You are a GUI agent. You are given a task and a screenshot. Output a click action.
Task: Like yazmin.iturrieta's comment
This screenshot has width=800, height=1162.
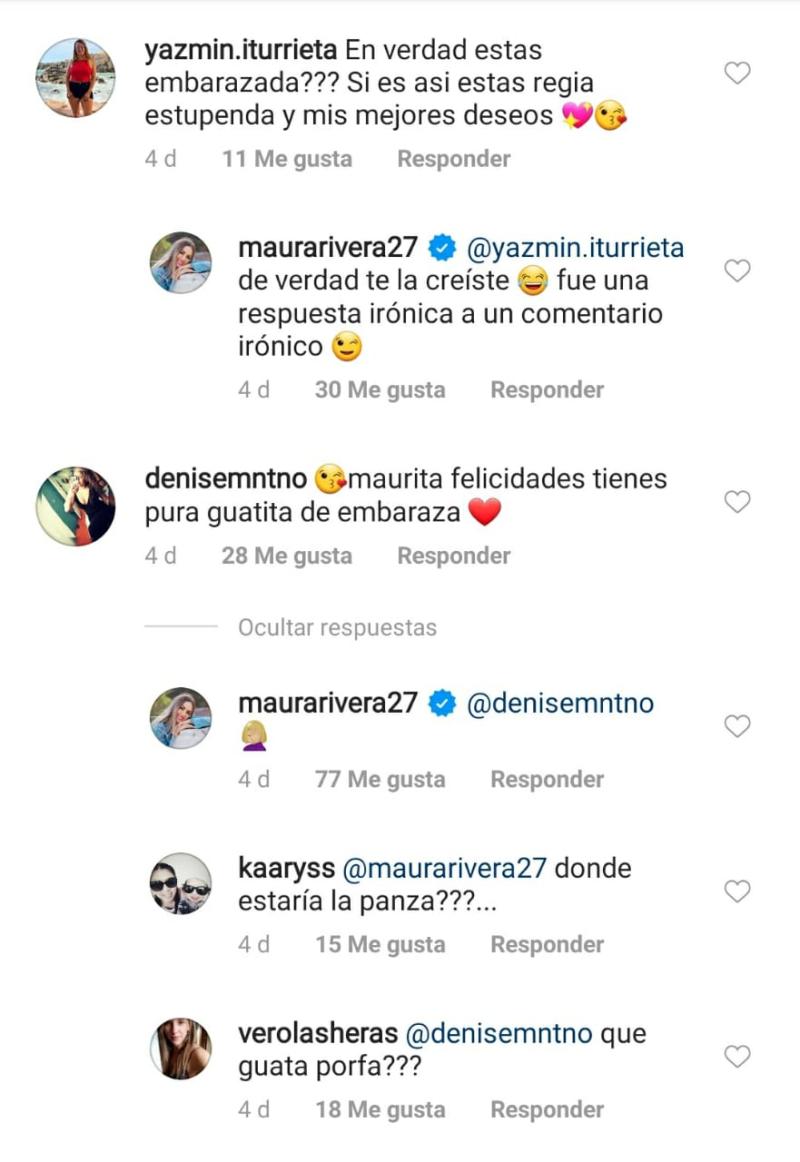click(x=737, y=73)
